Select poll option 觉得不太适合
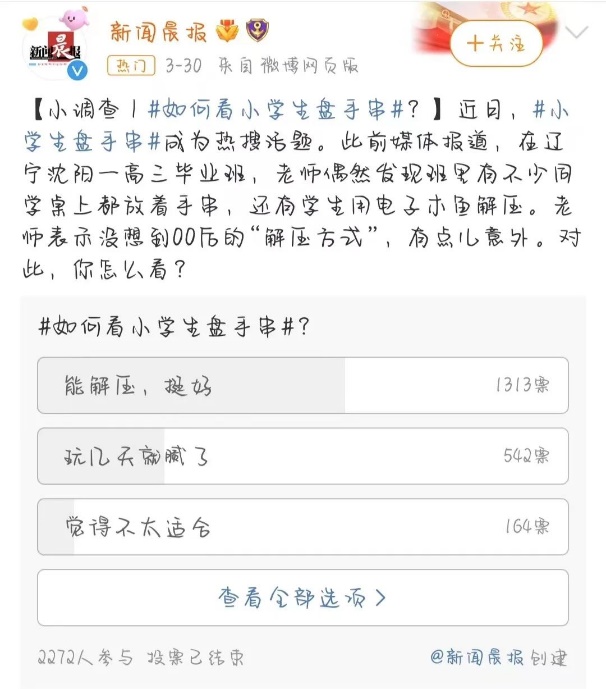The height and width of the screenshot is (689, 606). pyautogui.click(x=302, y=526)
